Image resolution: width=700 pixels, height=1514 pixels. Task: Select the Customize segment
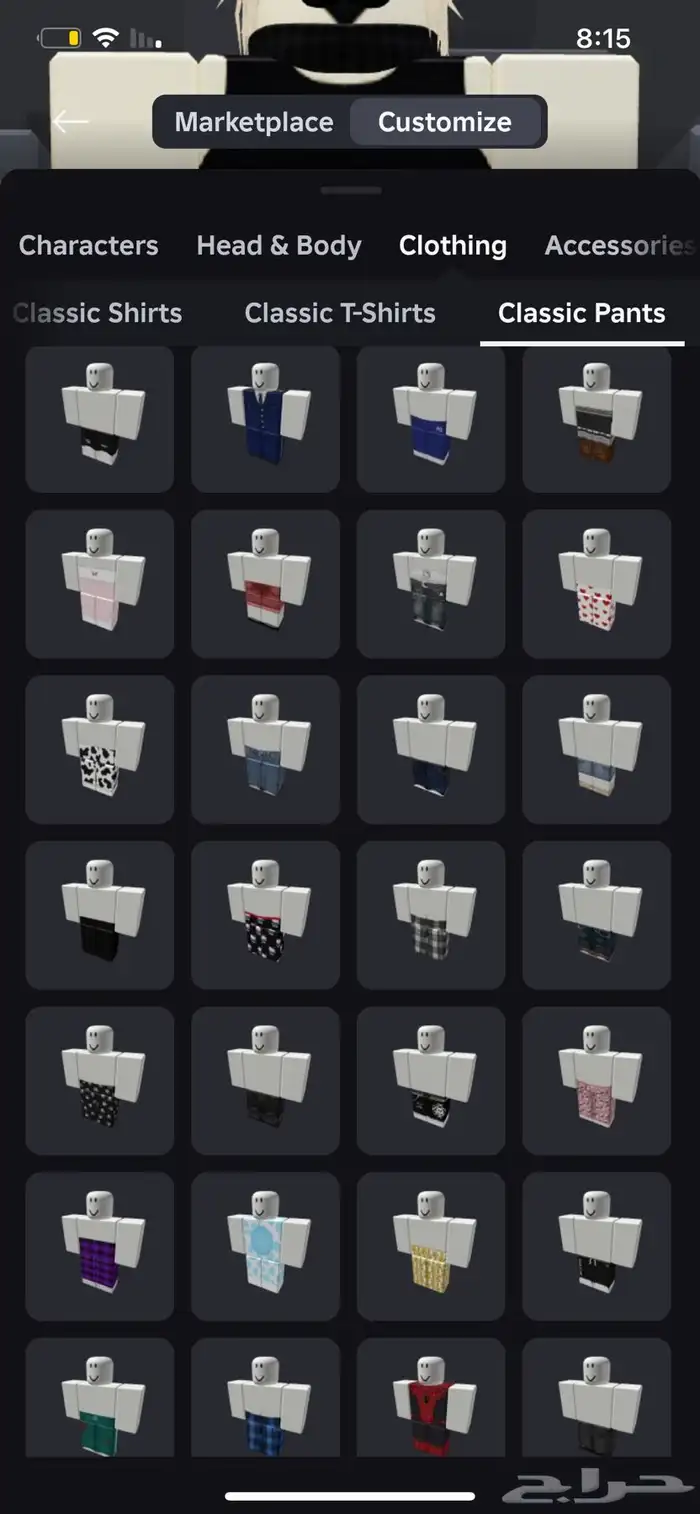(444, 122)
